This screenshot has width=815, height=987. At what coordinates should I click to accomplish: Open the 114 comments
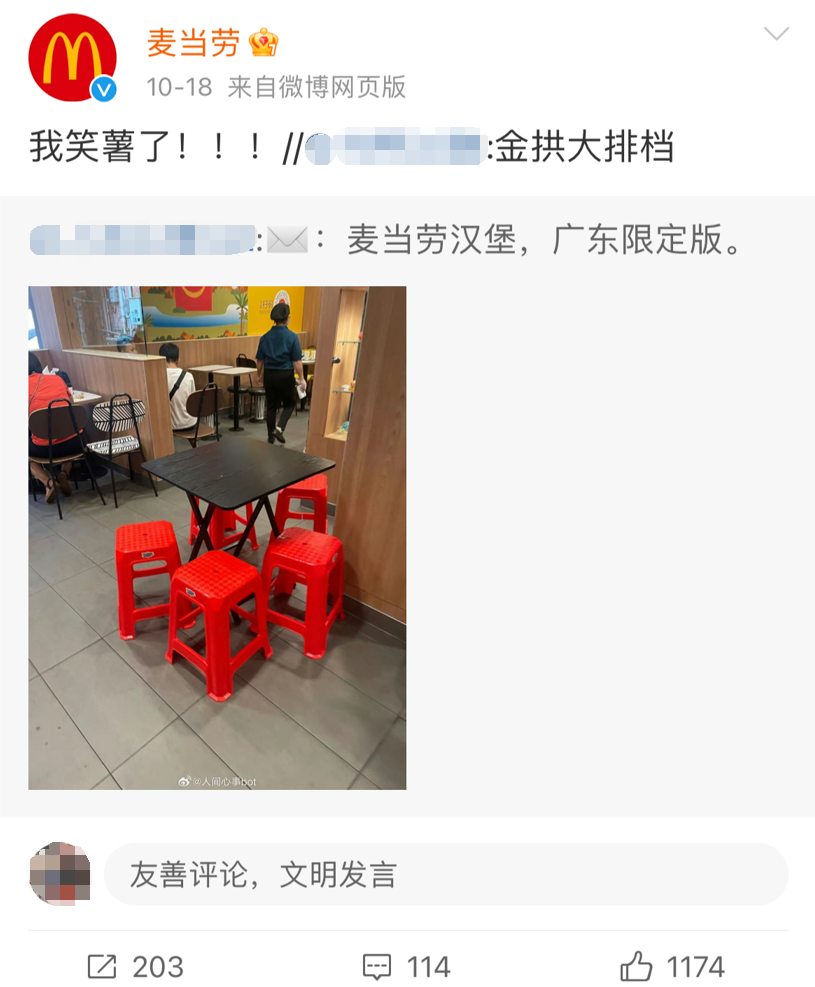tap(406, 966)
